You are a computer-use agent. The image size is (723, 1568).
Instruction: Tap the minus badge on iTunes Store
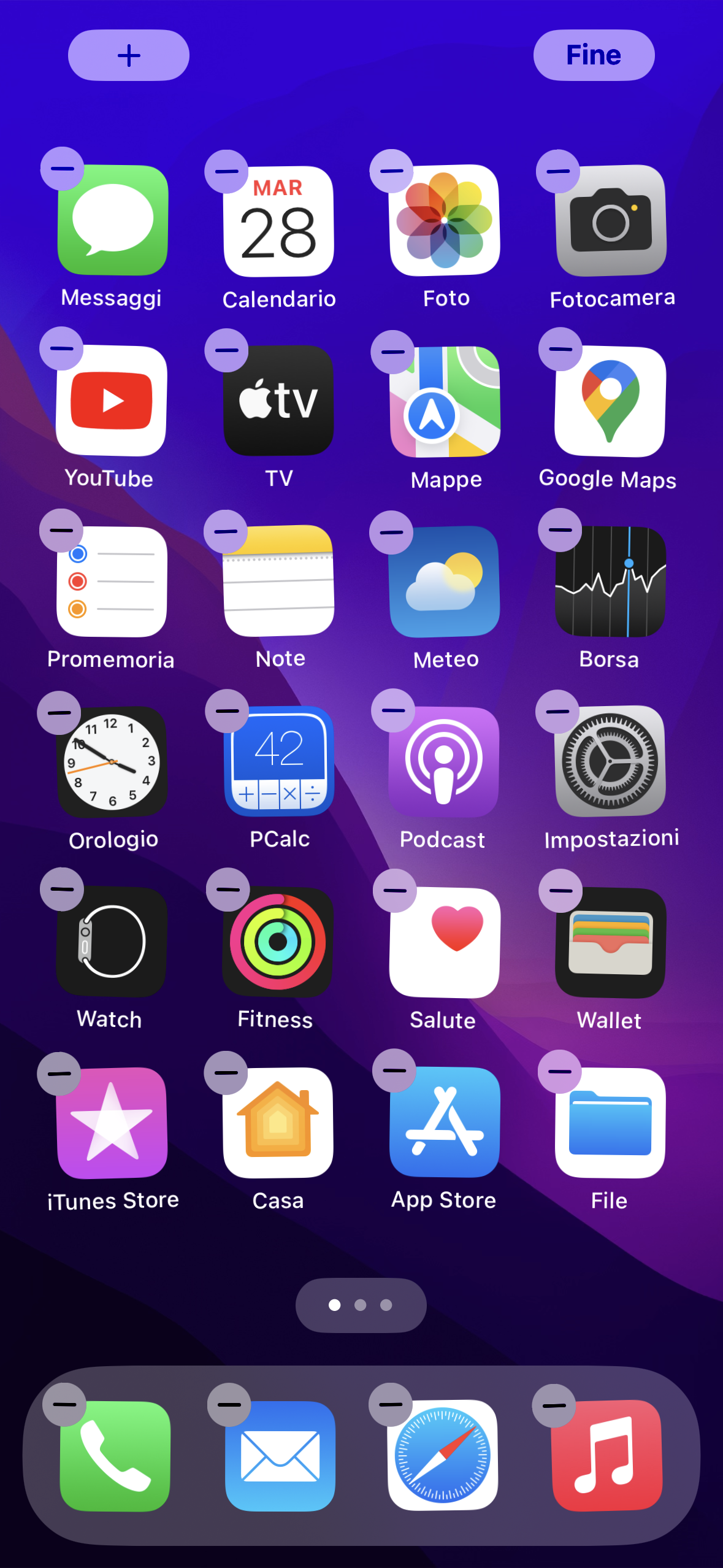[x=59, y=1074]
